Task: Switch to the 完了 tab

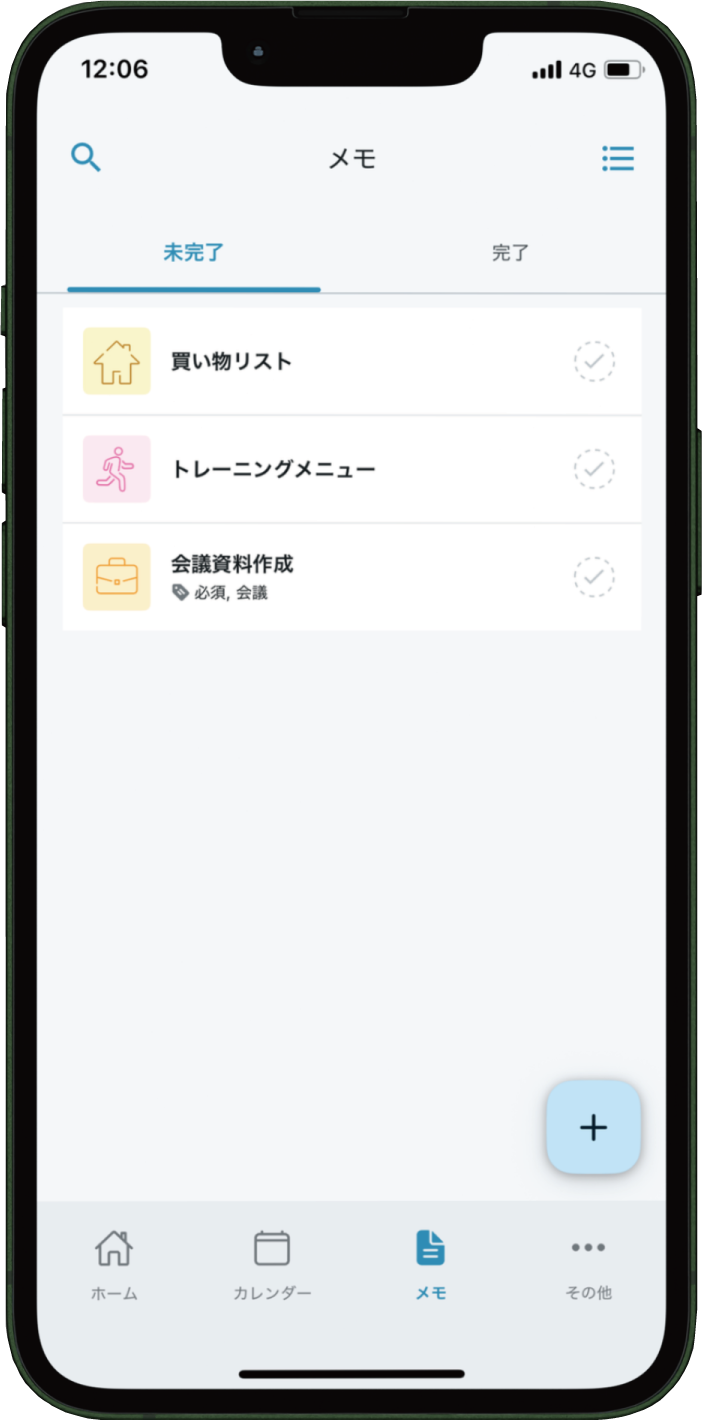Action: [510, 253]
